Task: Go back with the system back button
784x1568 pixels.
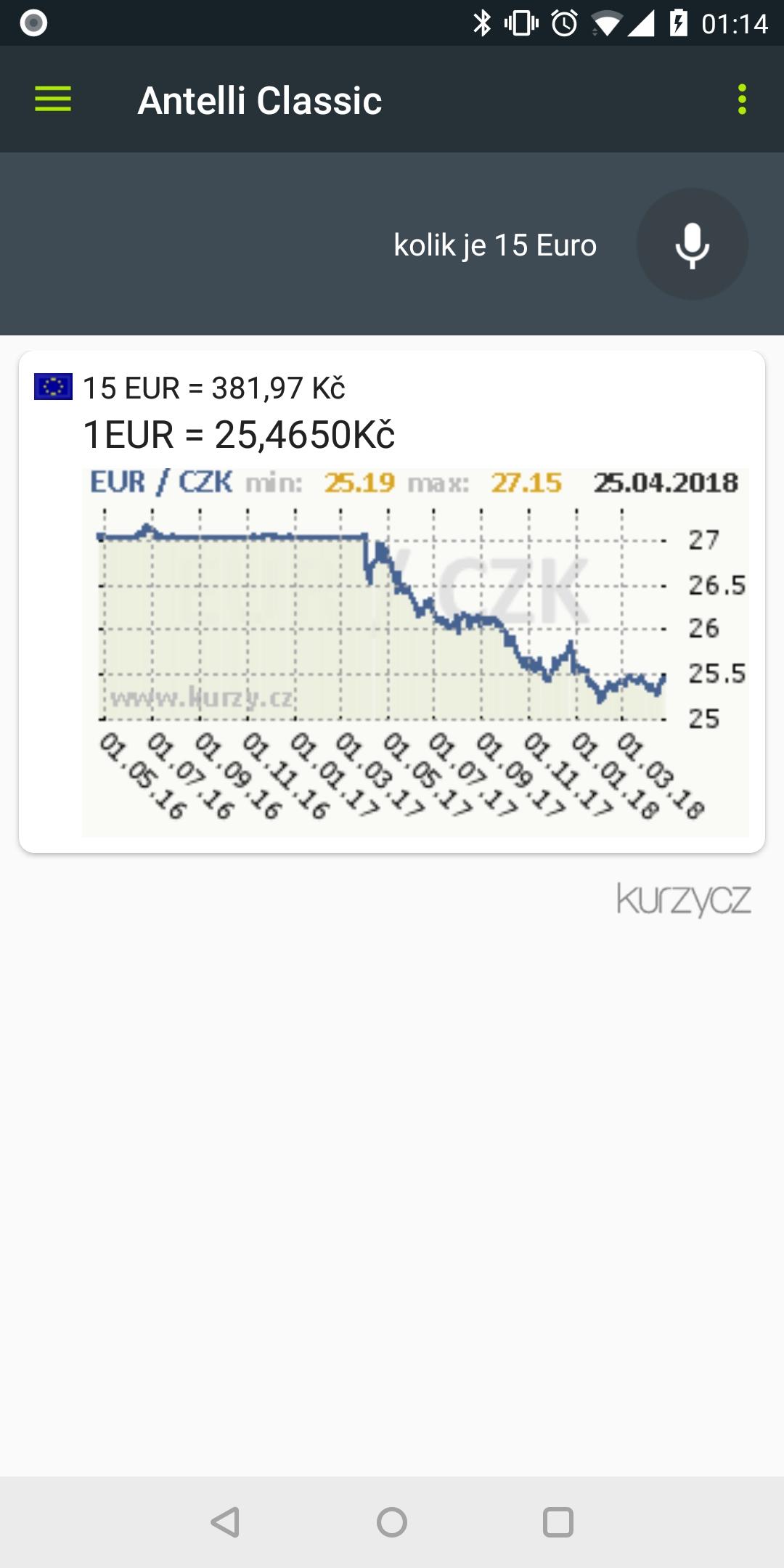Action: (226, 1522)
